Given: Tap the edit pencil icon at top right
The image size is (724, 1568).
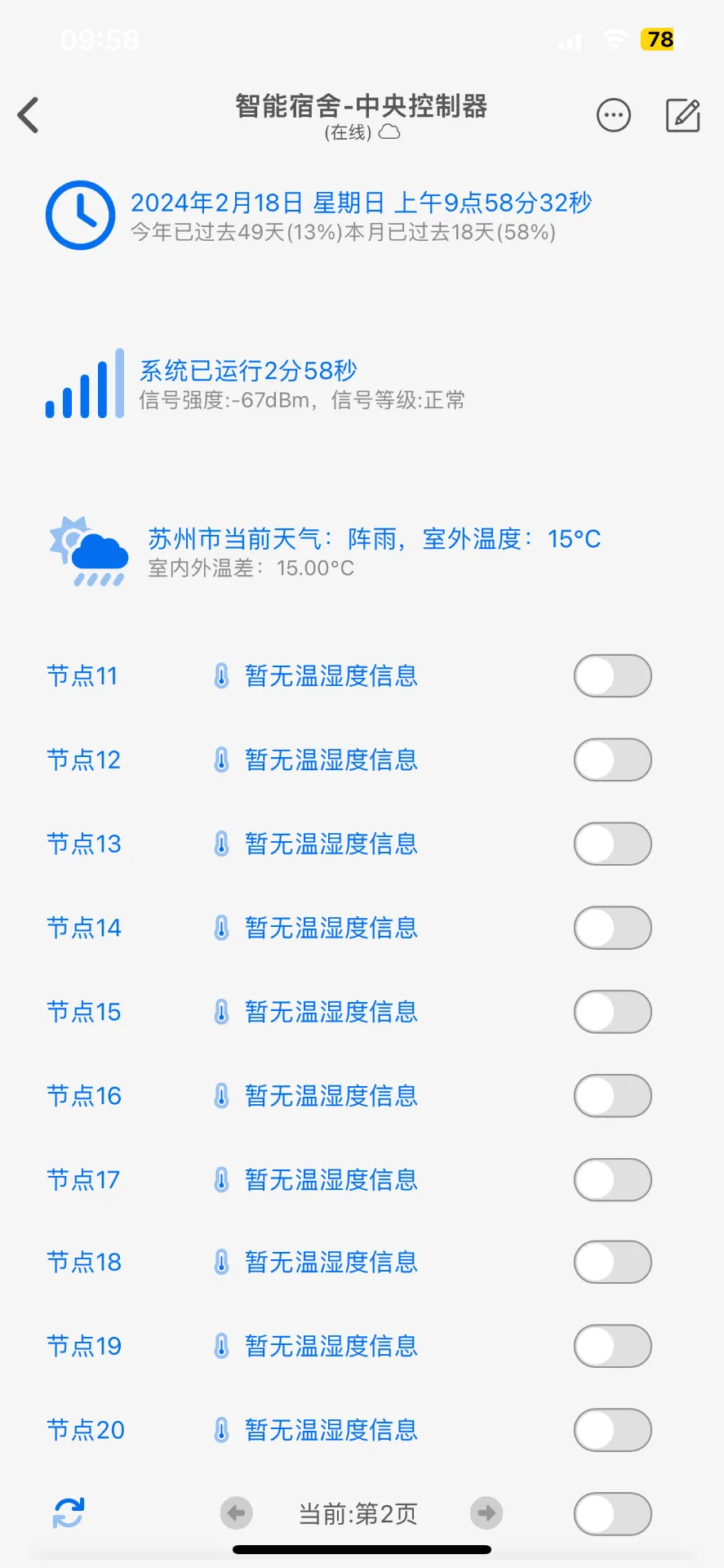Looking at the screenshot, I should pyautogui.click(x=682, y=115).
